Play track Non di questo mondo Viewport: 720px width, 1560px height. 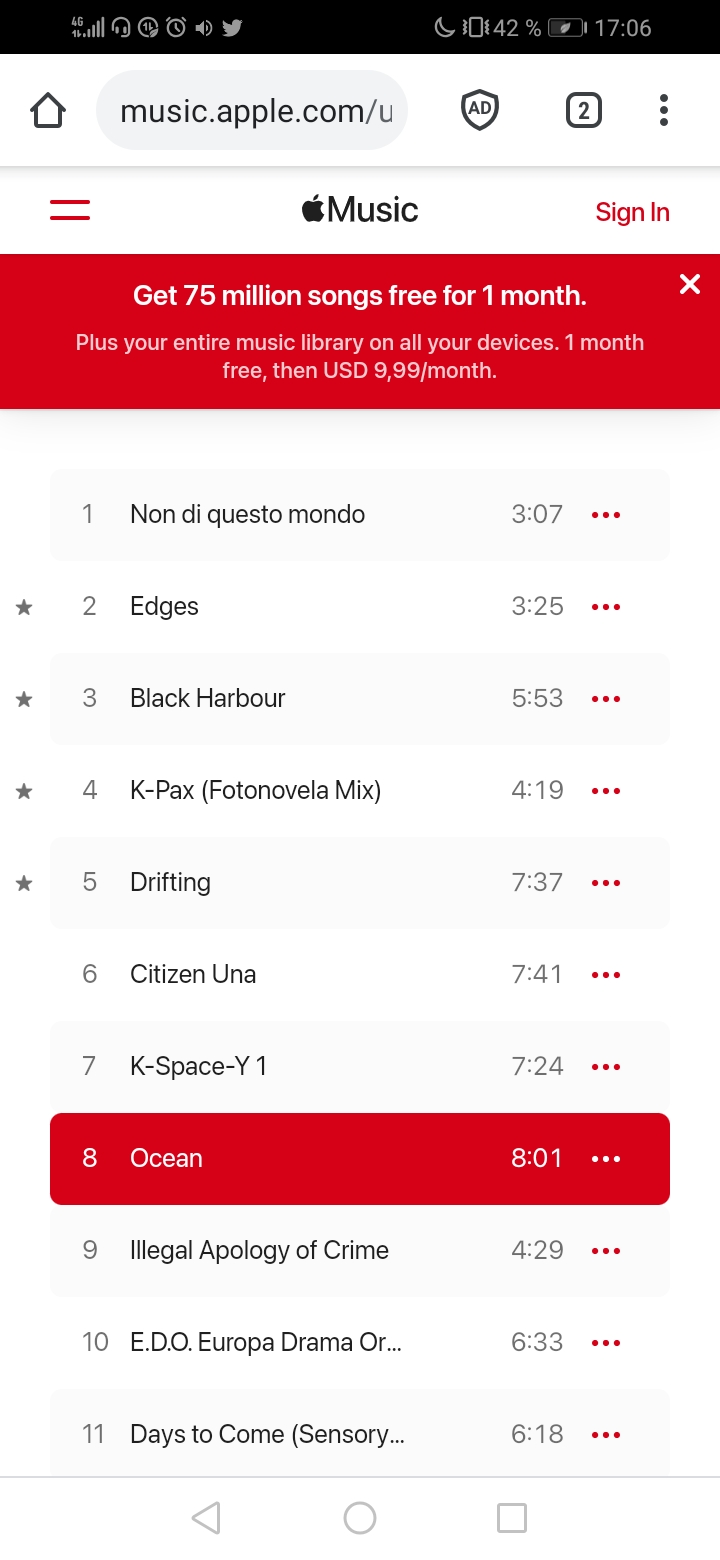pyautogui.click(x=247, y=514)
